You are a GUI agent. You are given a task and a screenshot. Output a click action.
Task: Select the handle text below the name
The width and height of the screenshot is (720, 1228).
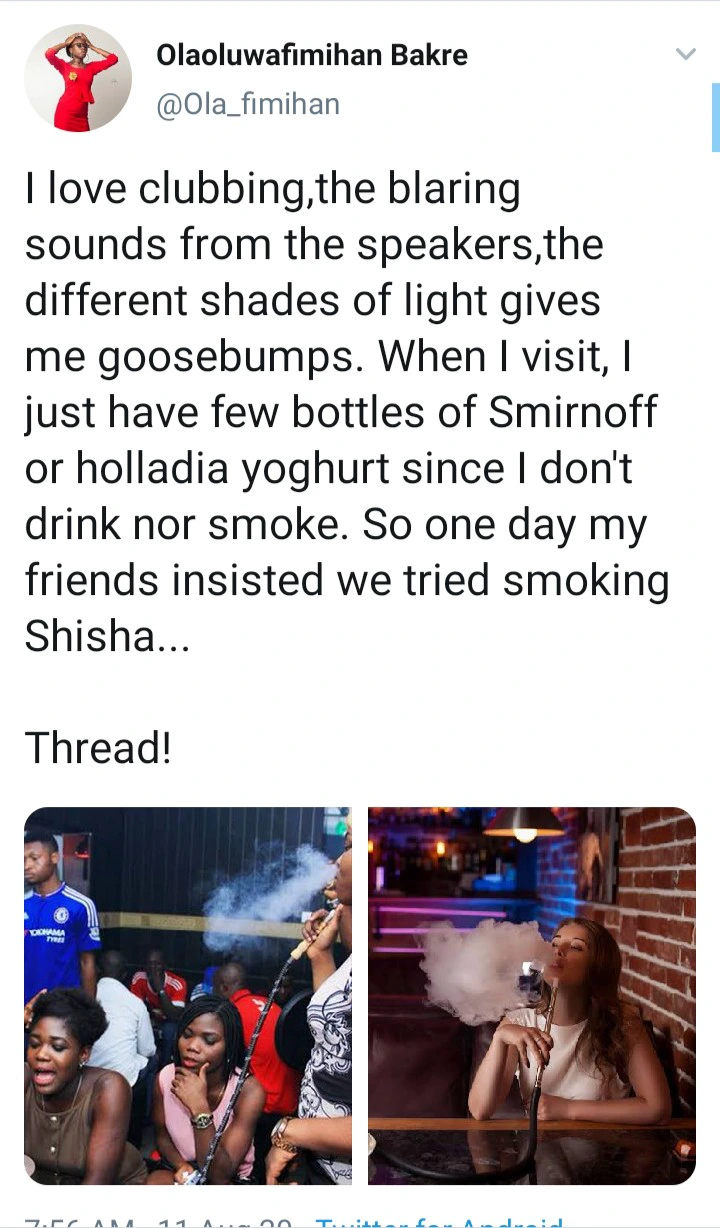click(x=252, y=105)
